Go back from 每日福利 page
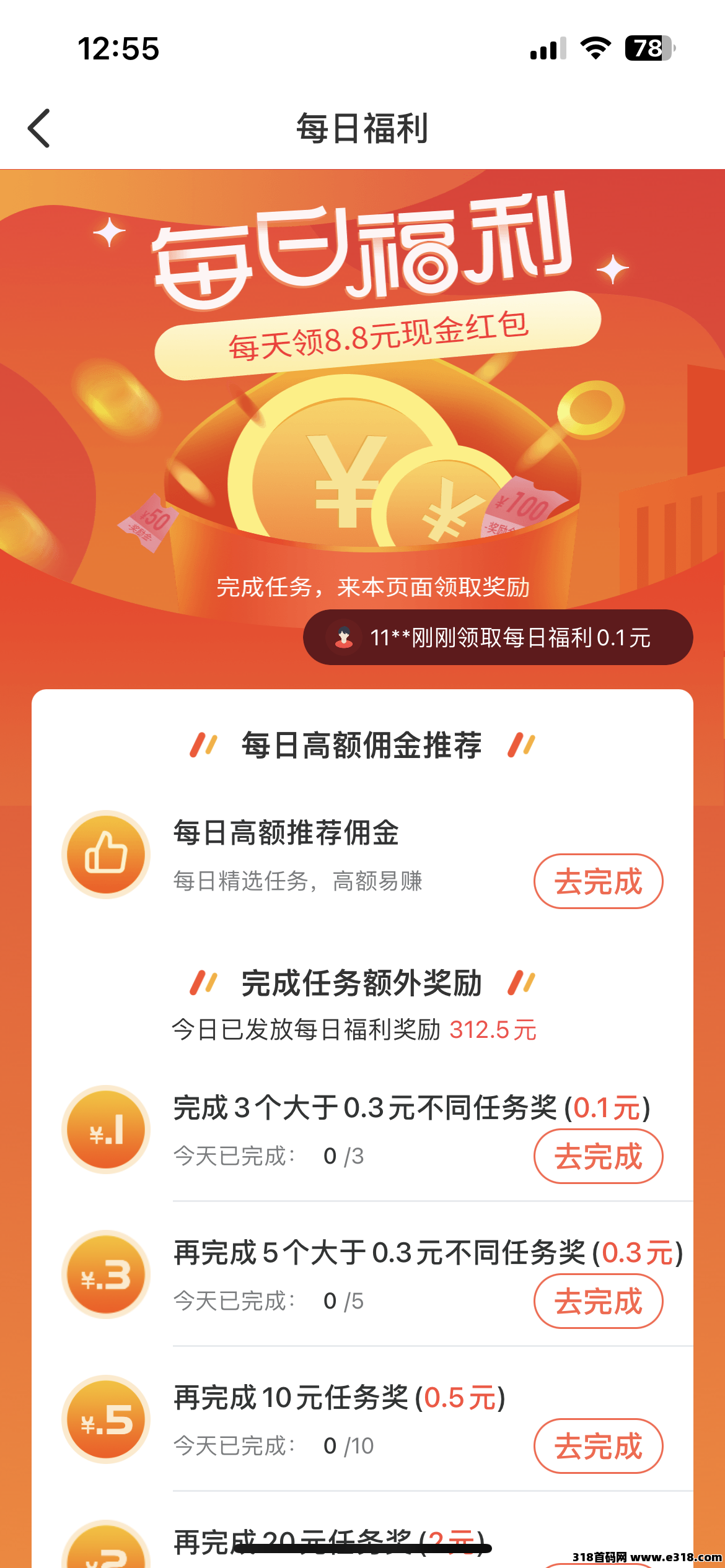This screenshot has height=1568, width=725. point(39,128)
